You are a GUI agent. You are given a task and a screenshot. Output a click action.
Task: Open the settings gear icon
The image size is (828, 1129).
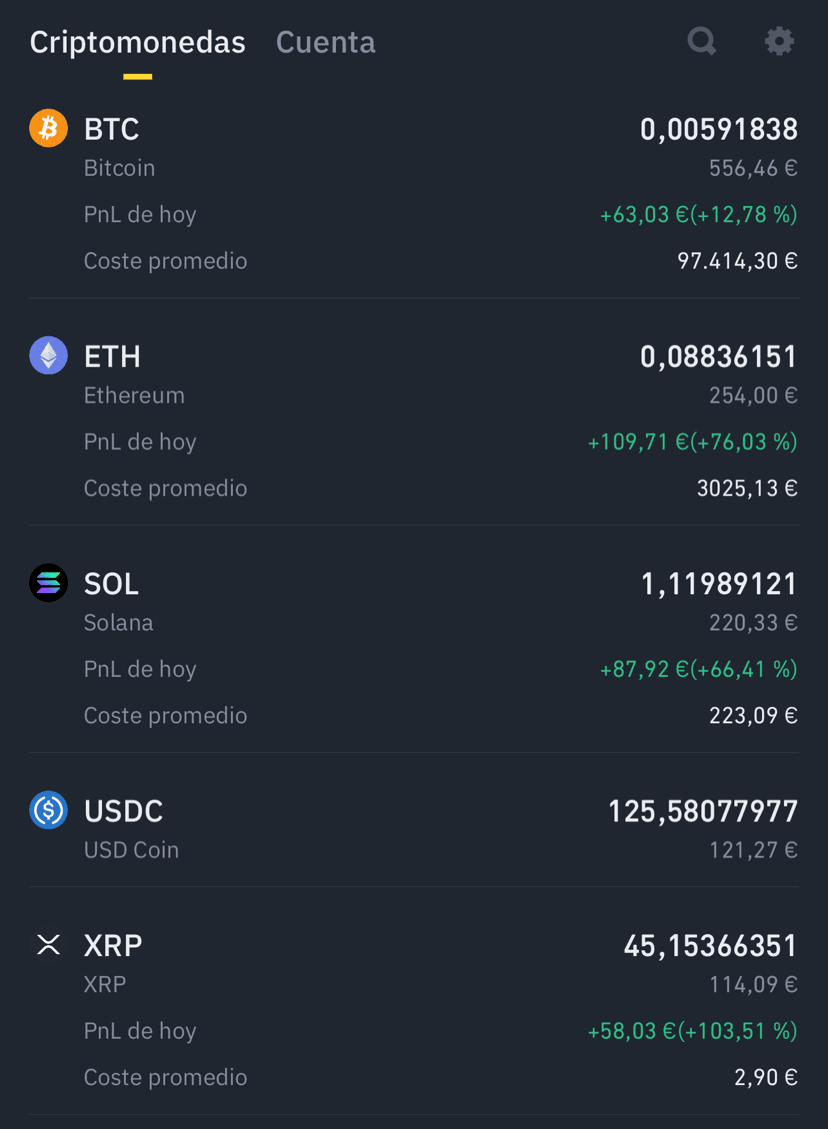click(779, 41)
